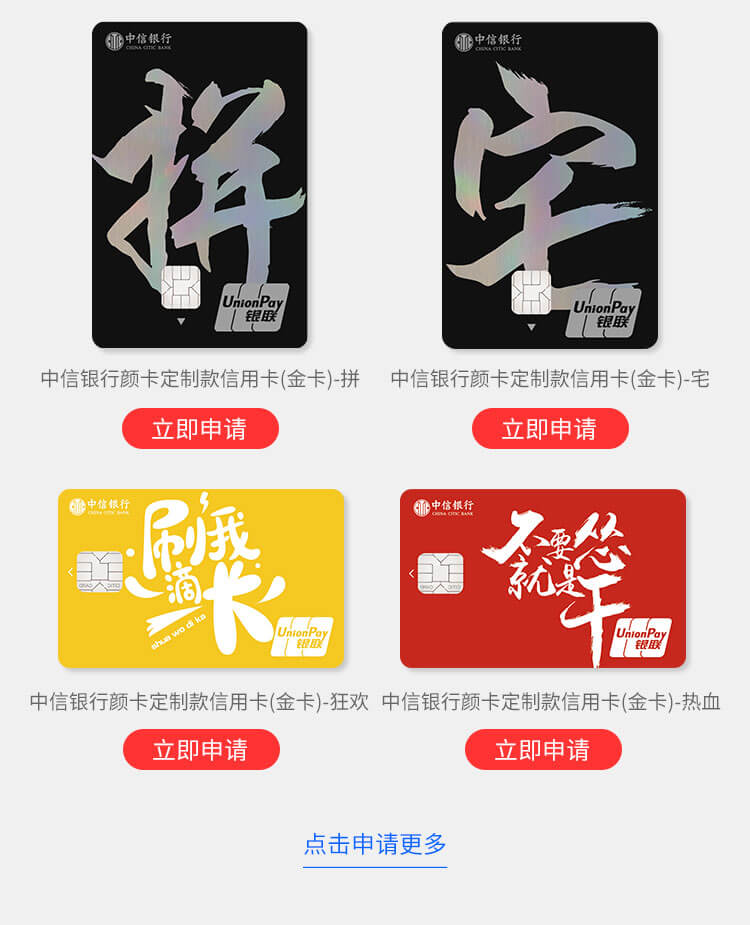Apply for the 宅 gold card
This screenshot has height=925, width=750.
click(x=550, y=429)
